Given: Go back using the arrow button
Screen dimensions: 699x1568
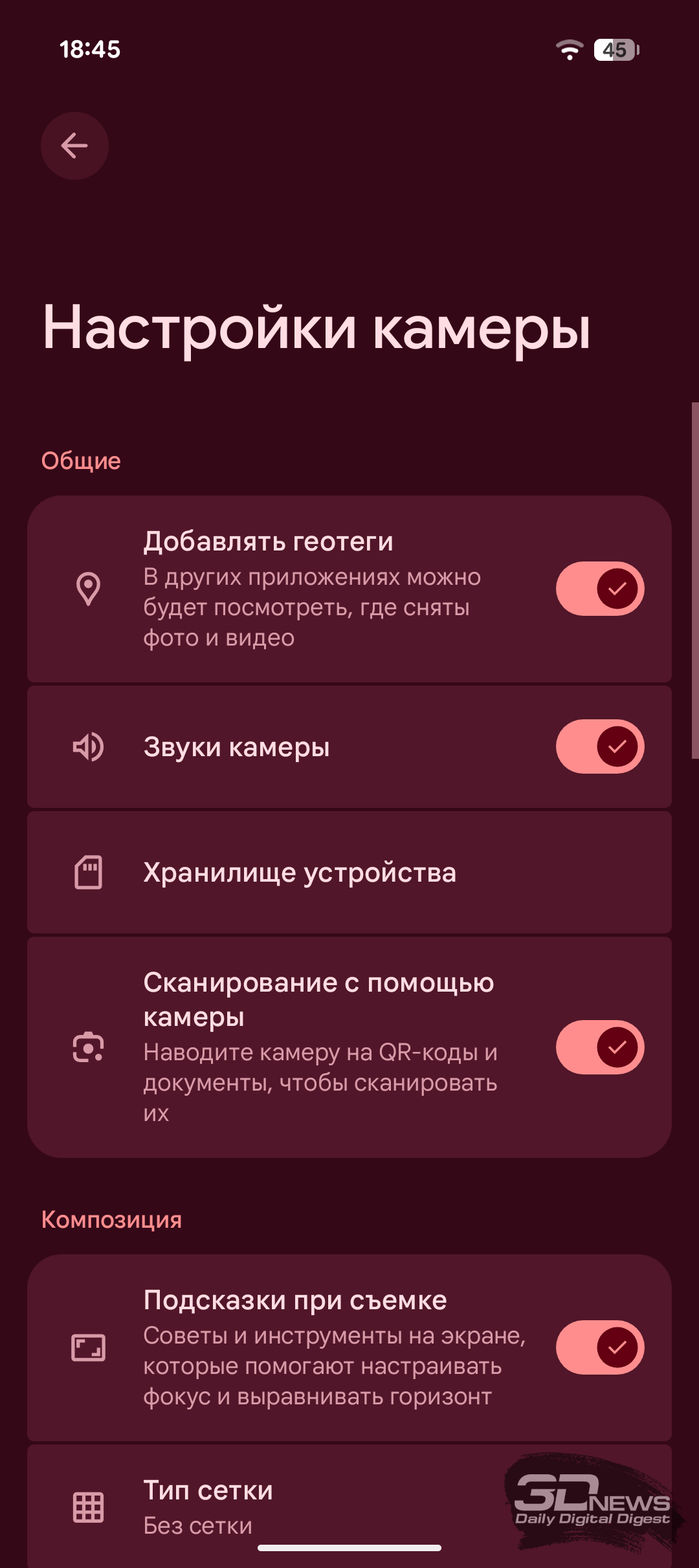Looking at the screenshot, I should click(x=74, y=146).
